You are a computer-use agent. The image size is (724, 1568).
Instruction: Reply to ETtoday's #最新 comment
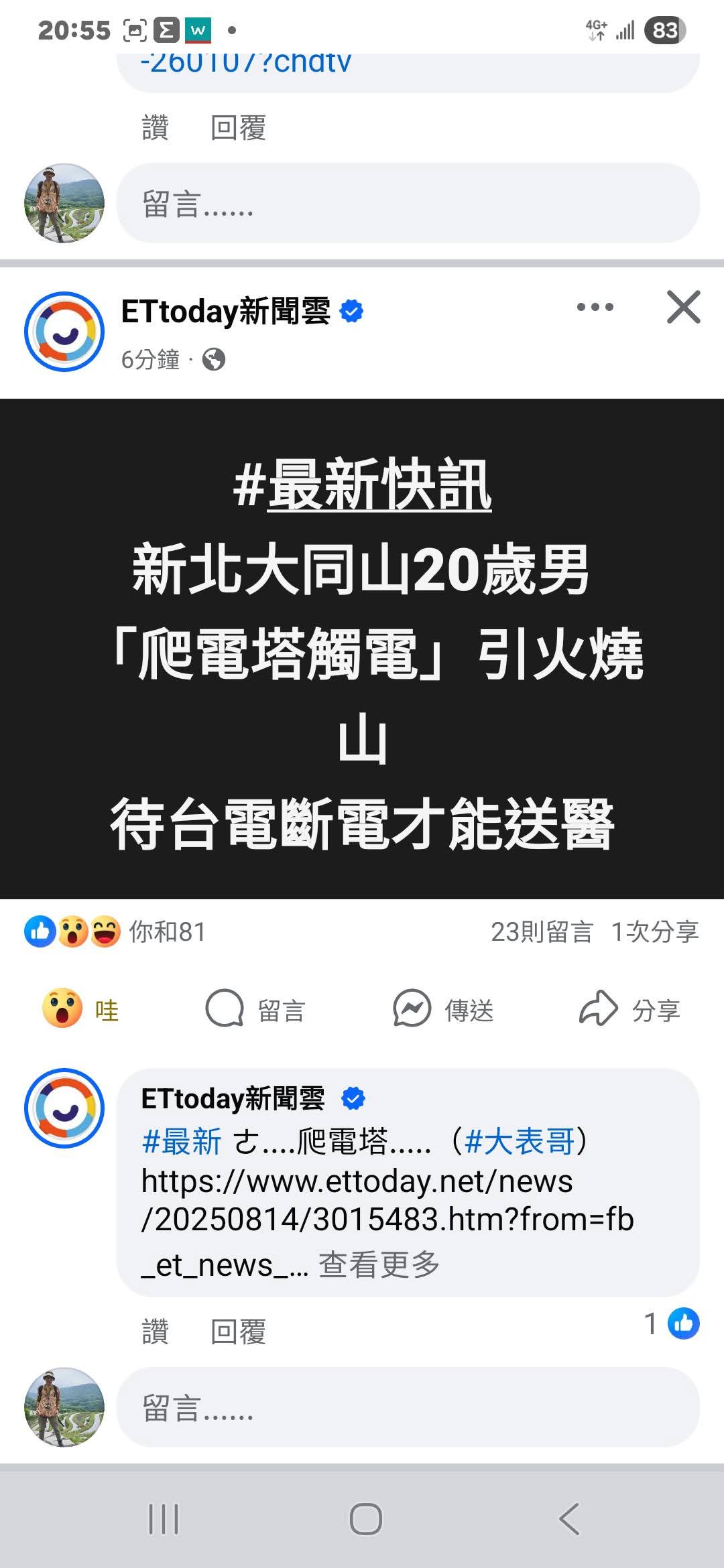[238, 1331]
